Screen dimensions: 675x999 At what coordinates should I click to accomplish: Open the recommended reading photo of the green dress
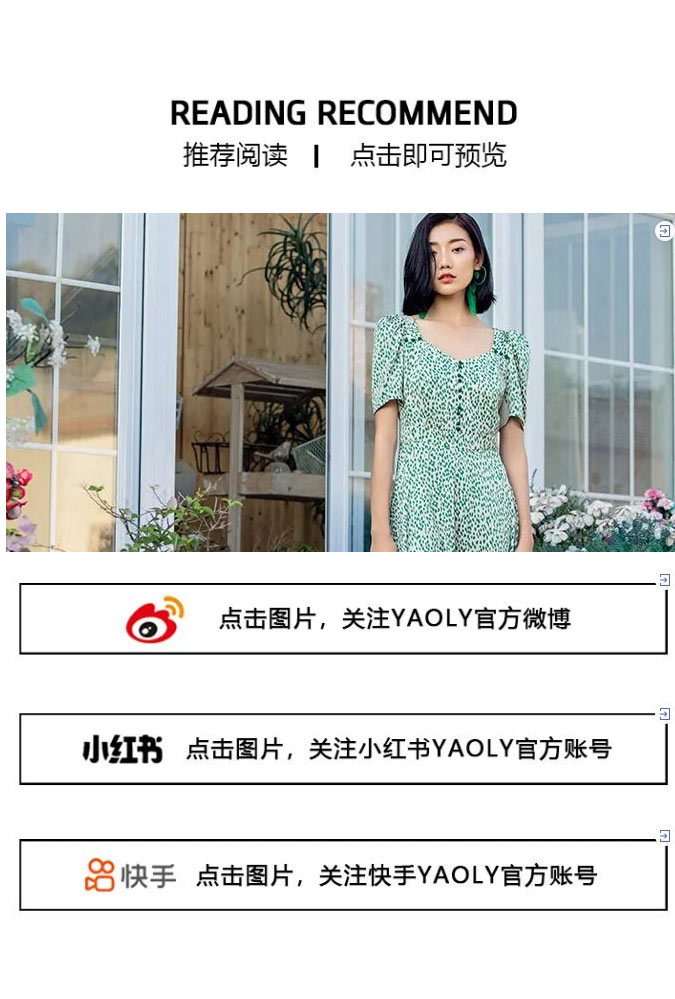tap(340, 382)
